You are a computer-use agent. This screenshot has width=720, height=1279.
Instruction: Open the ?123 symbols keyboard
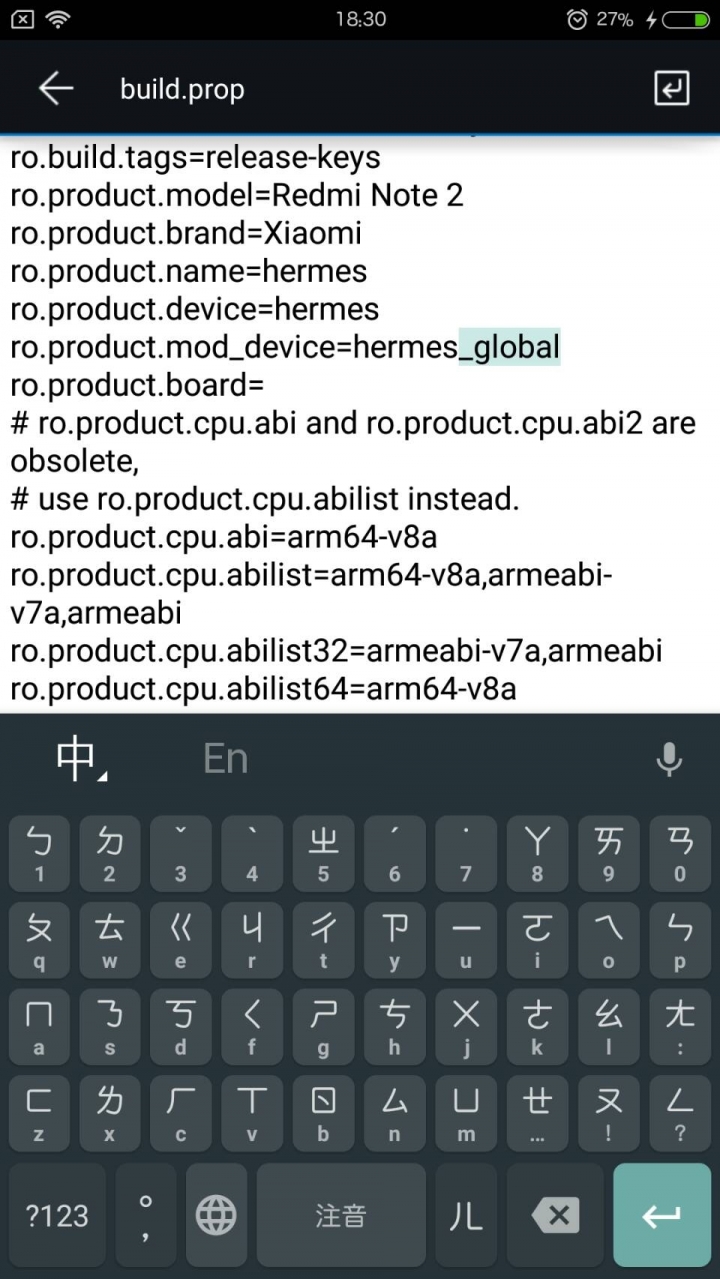coord(57,1215)
